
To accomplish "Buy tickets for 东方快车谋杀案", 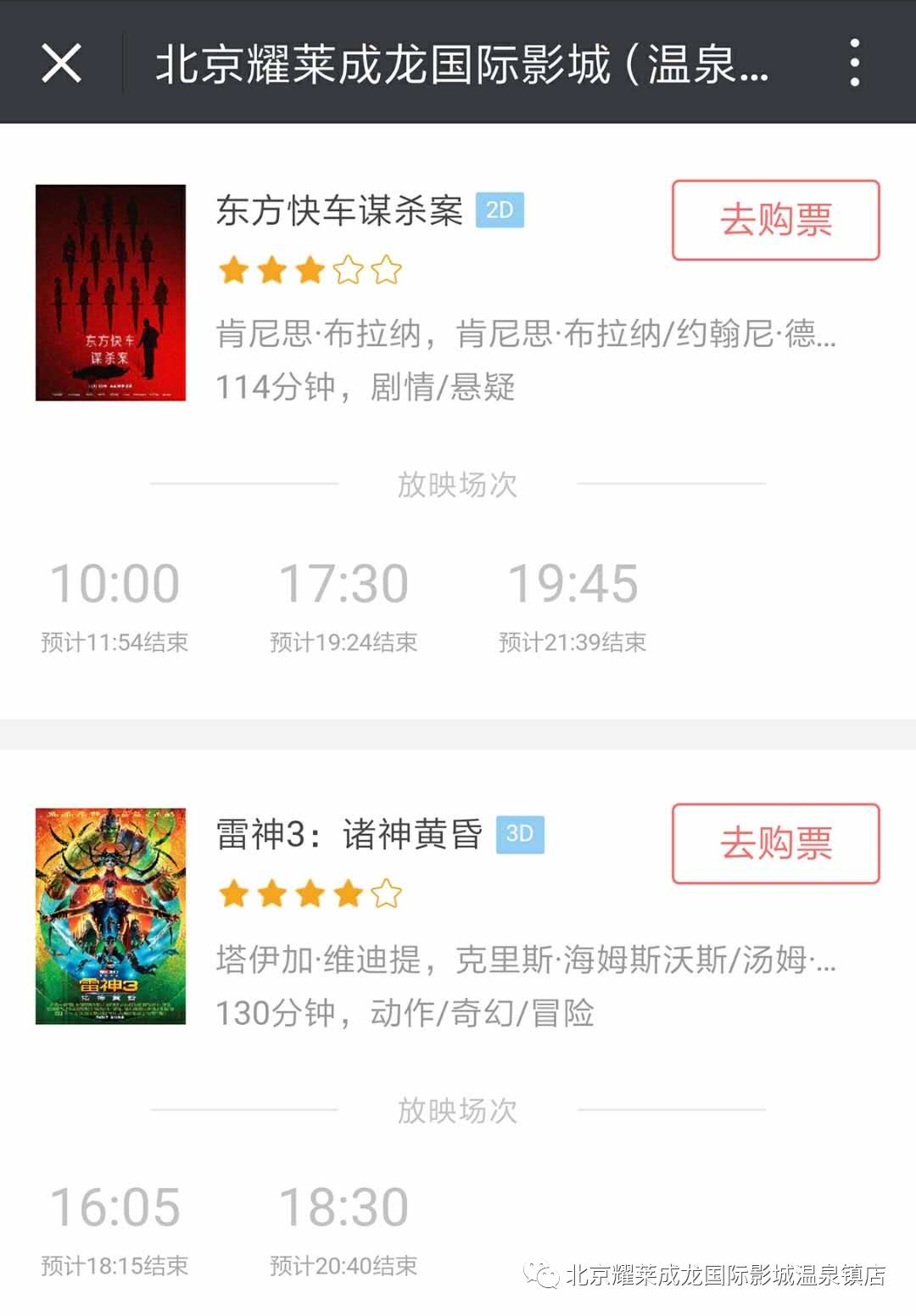I will [775, 220].
